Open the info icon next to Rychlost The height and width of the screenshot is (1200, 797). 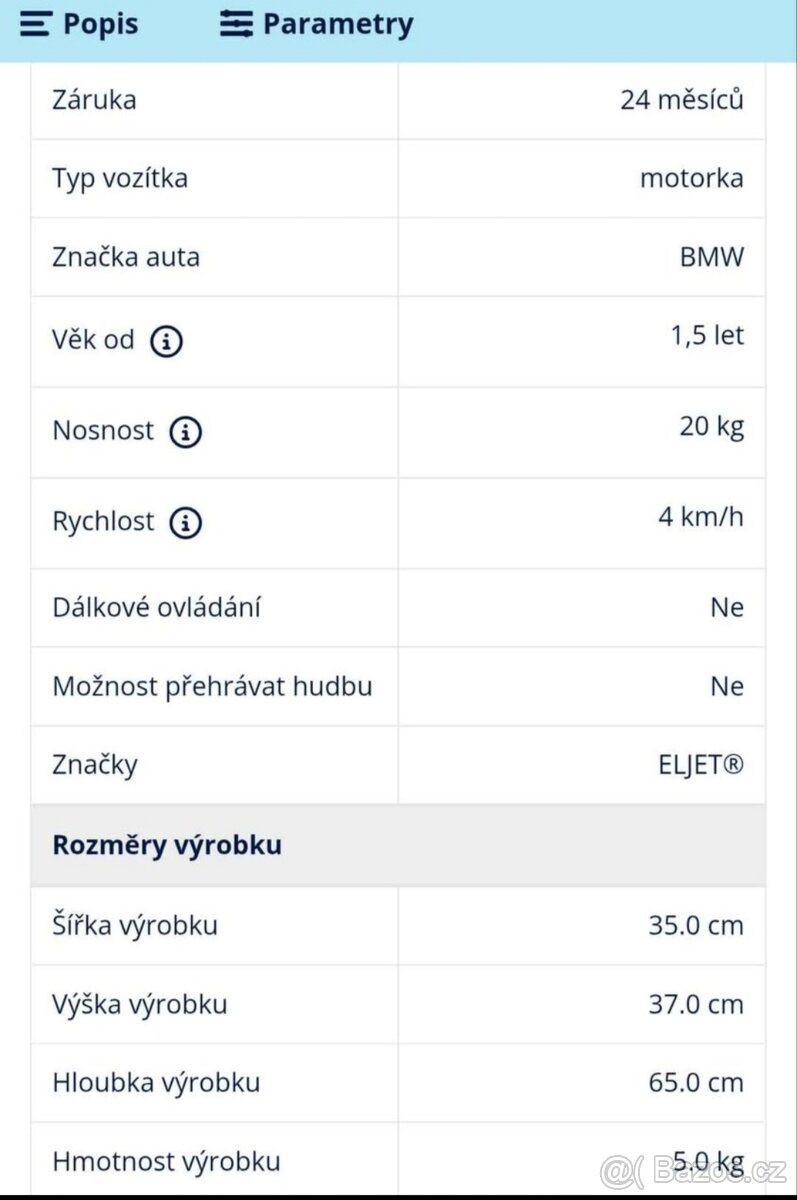click(x=185, y=523)
